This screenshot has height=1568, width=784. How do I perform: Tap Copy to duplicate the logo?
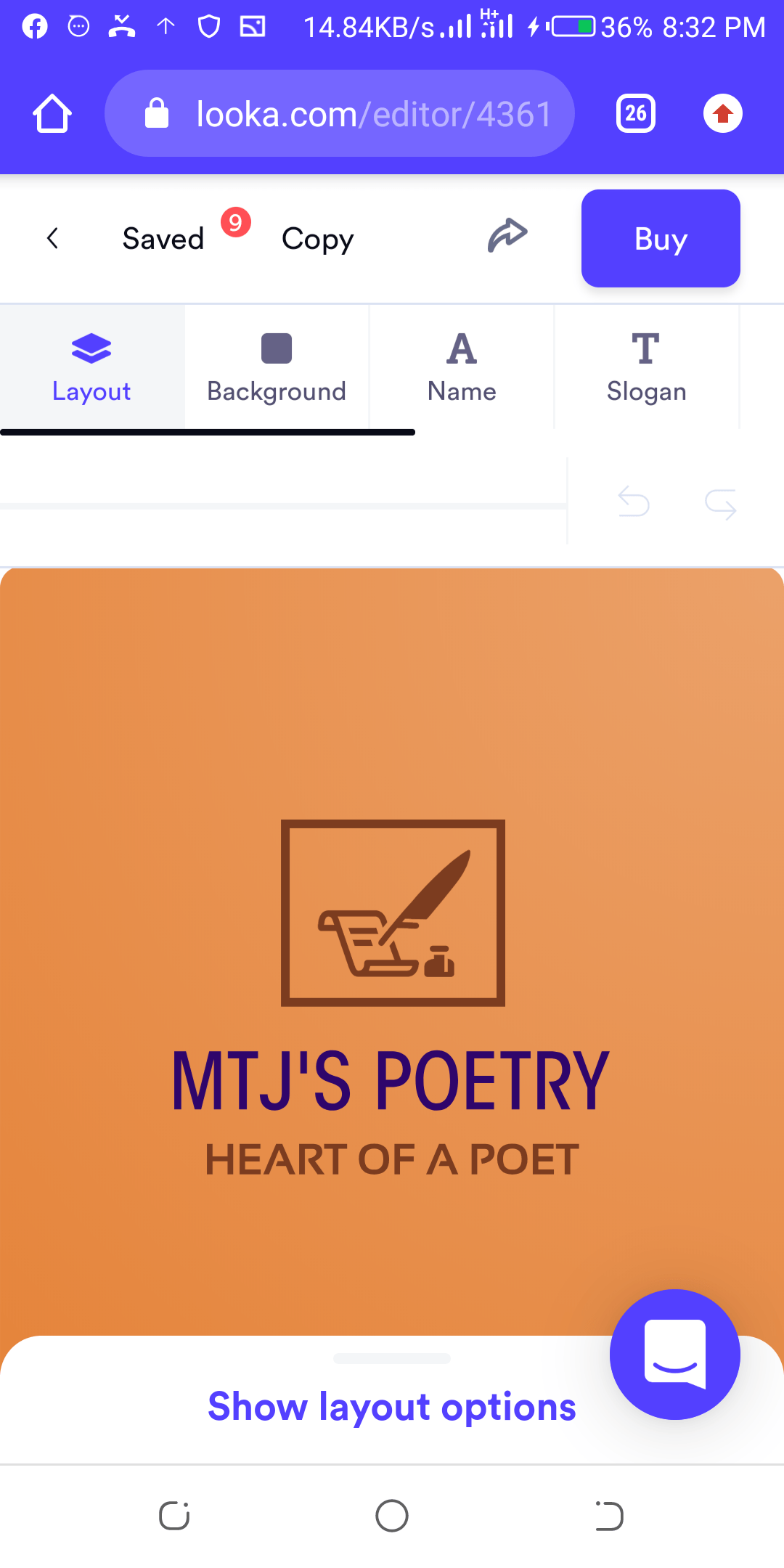click(317, 239)
